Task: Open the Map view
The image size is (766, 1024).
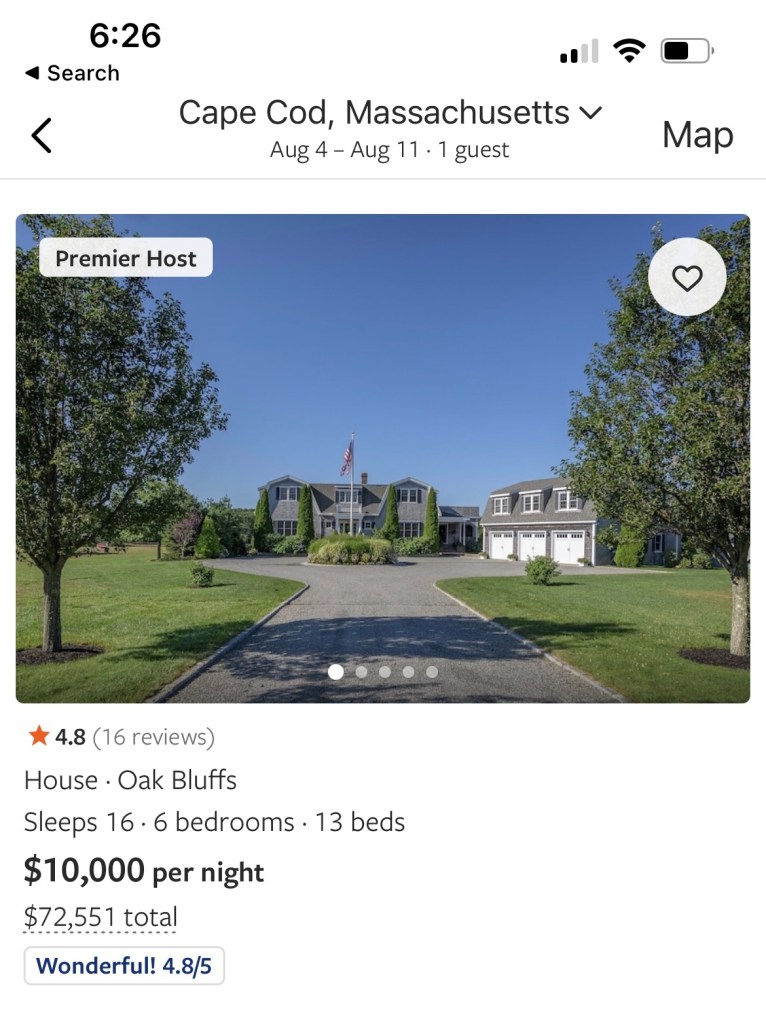Action: tap(697, 135)
